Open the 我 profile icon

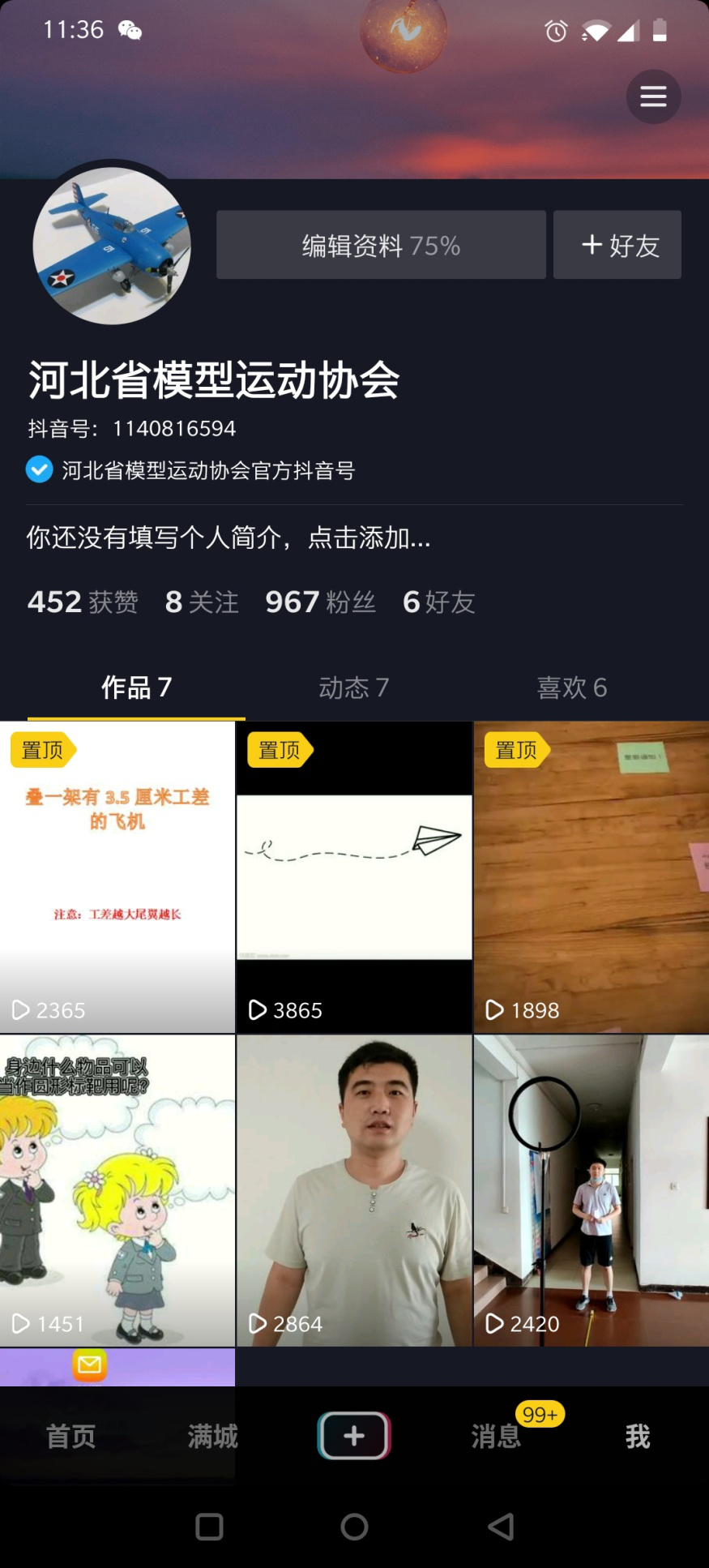pyautogui.click(x=638, y=1437)
